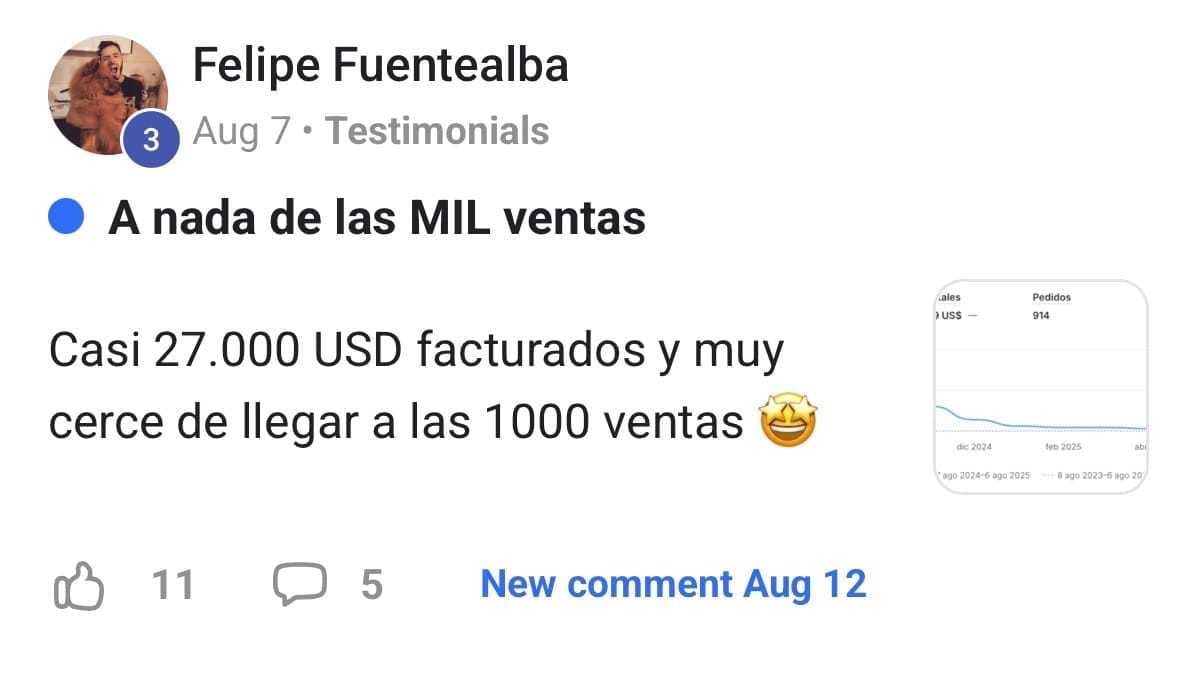View the sales chart image attachment
The height and width of the screenshot is (673, 1179).
[x=1040, y=387]
